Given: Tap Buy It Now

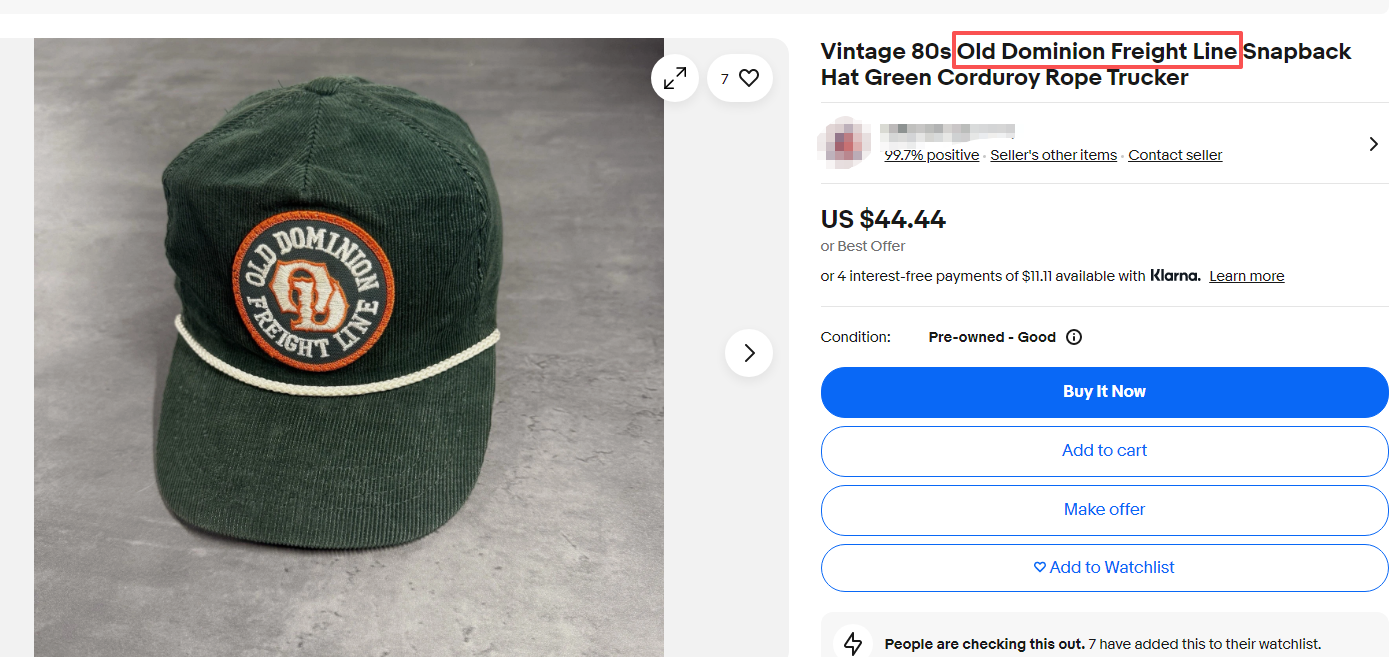Looking at the screenshot, I should coord(1104,392).
